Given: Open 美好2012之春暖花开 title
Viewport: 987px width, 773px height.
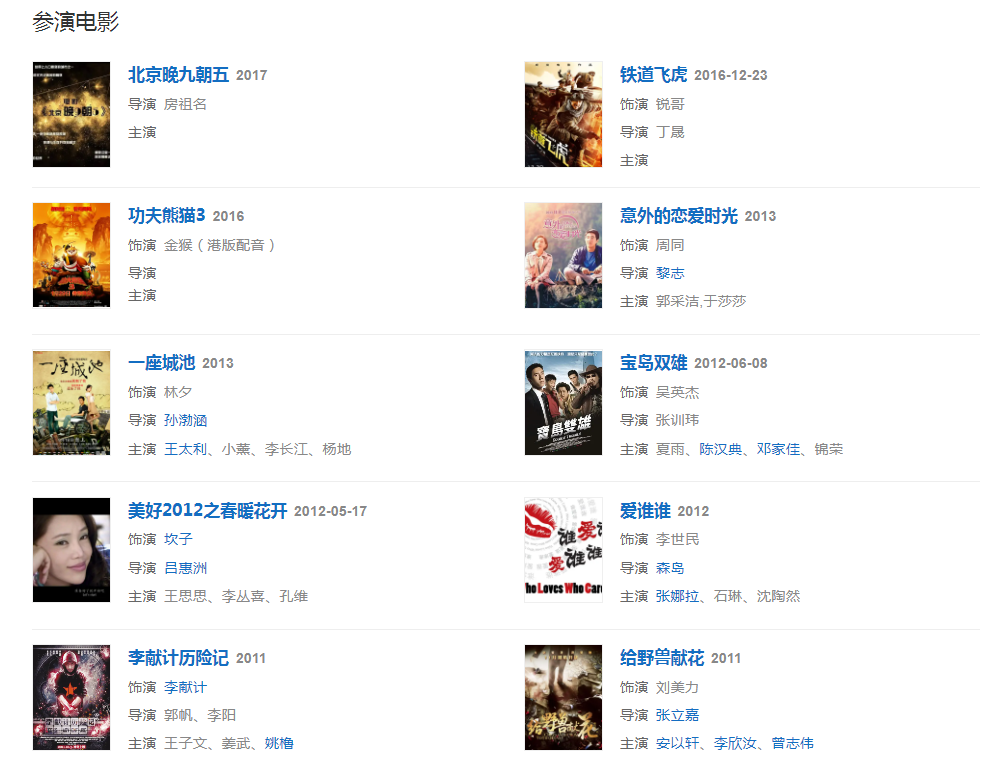Looking at the screenshot, I should click(207, 511).
